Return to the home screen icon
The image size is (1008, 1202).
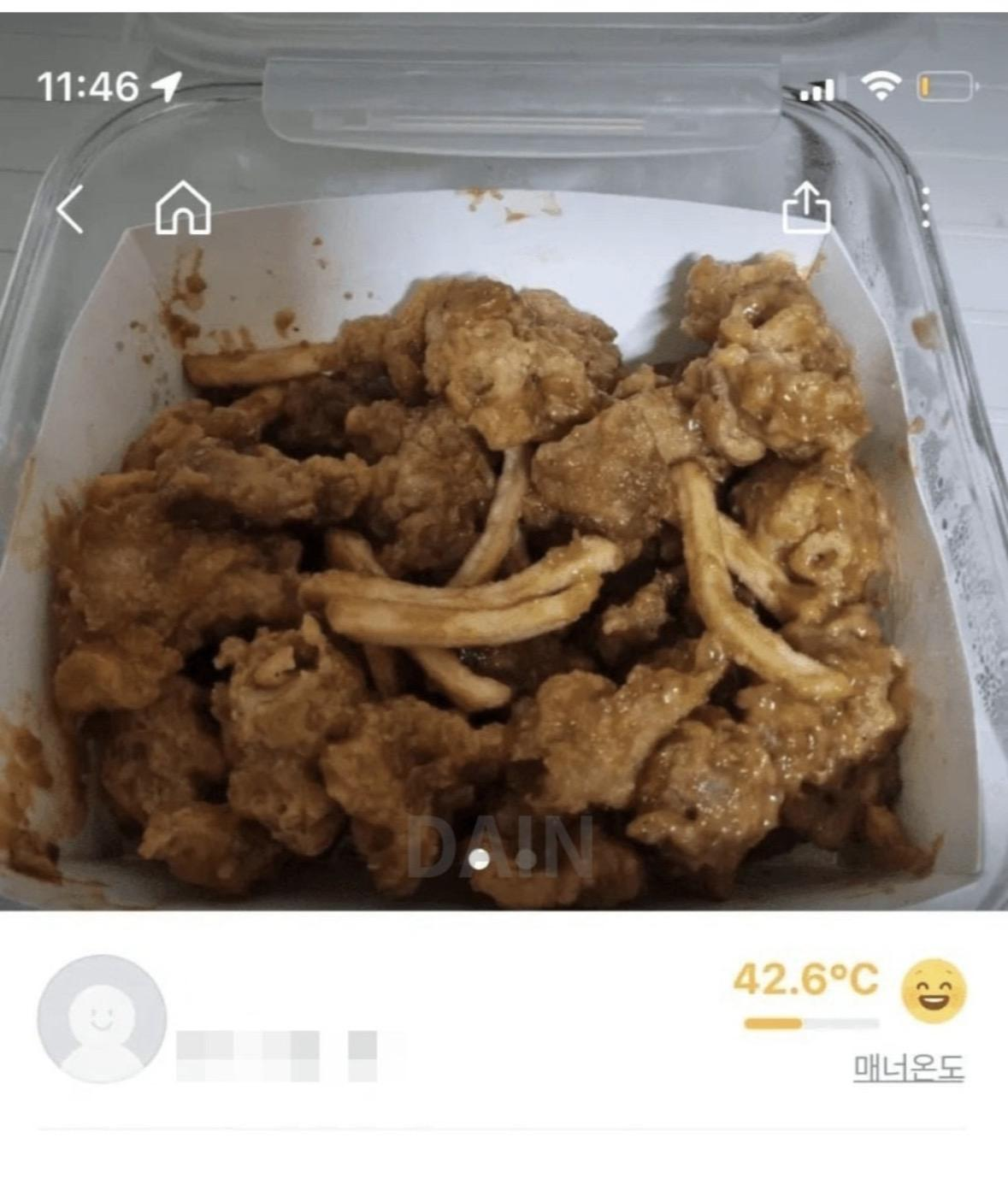(183, 208)
